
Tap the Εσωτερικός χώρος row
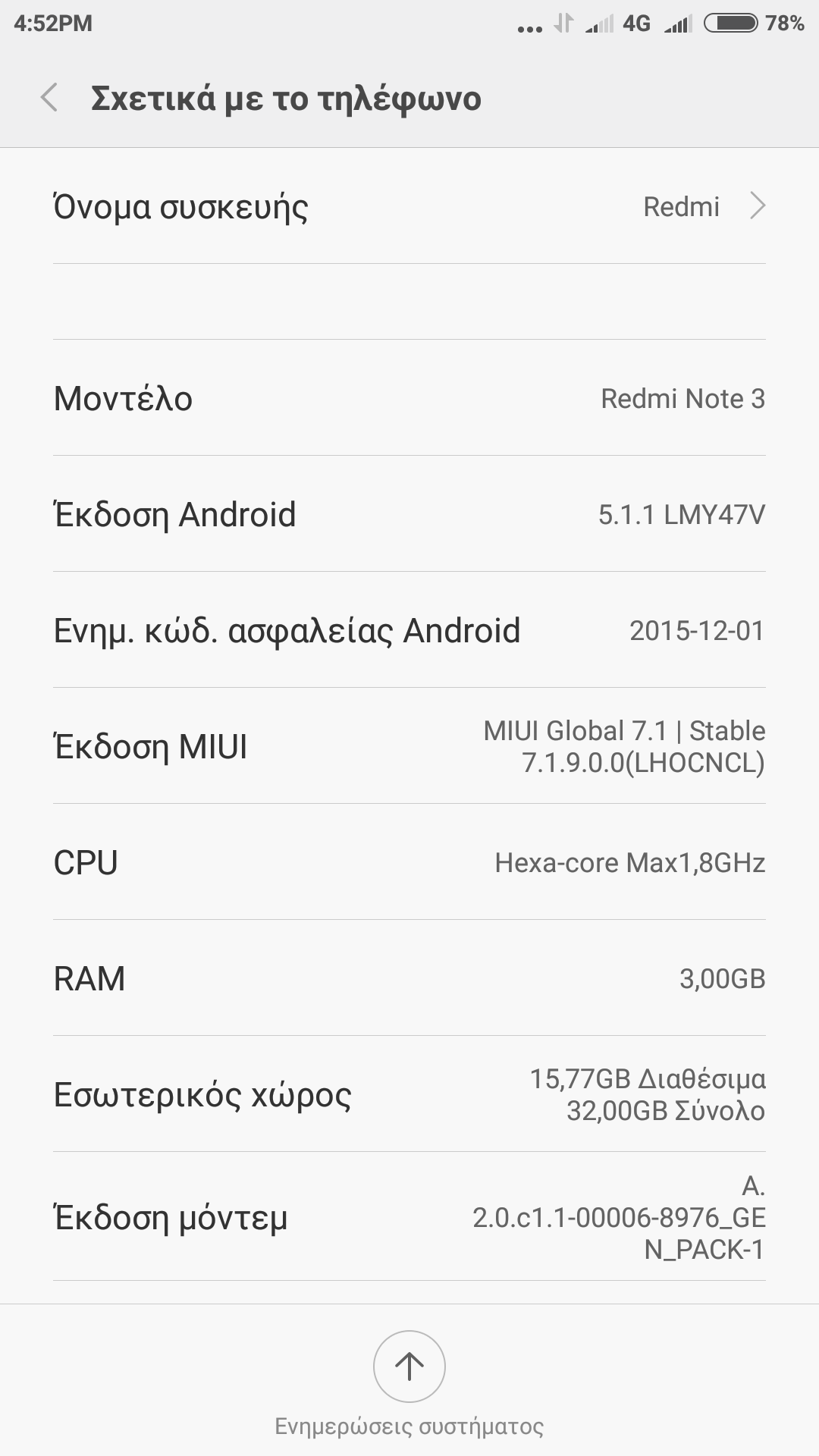pyautogui.click(x=409, y=1094)
